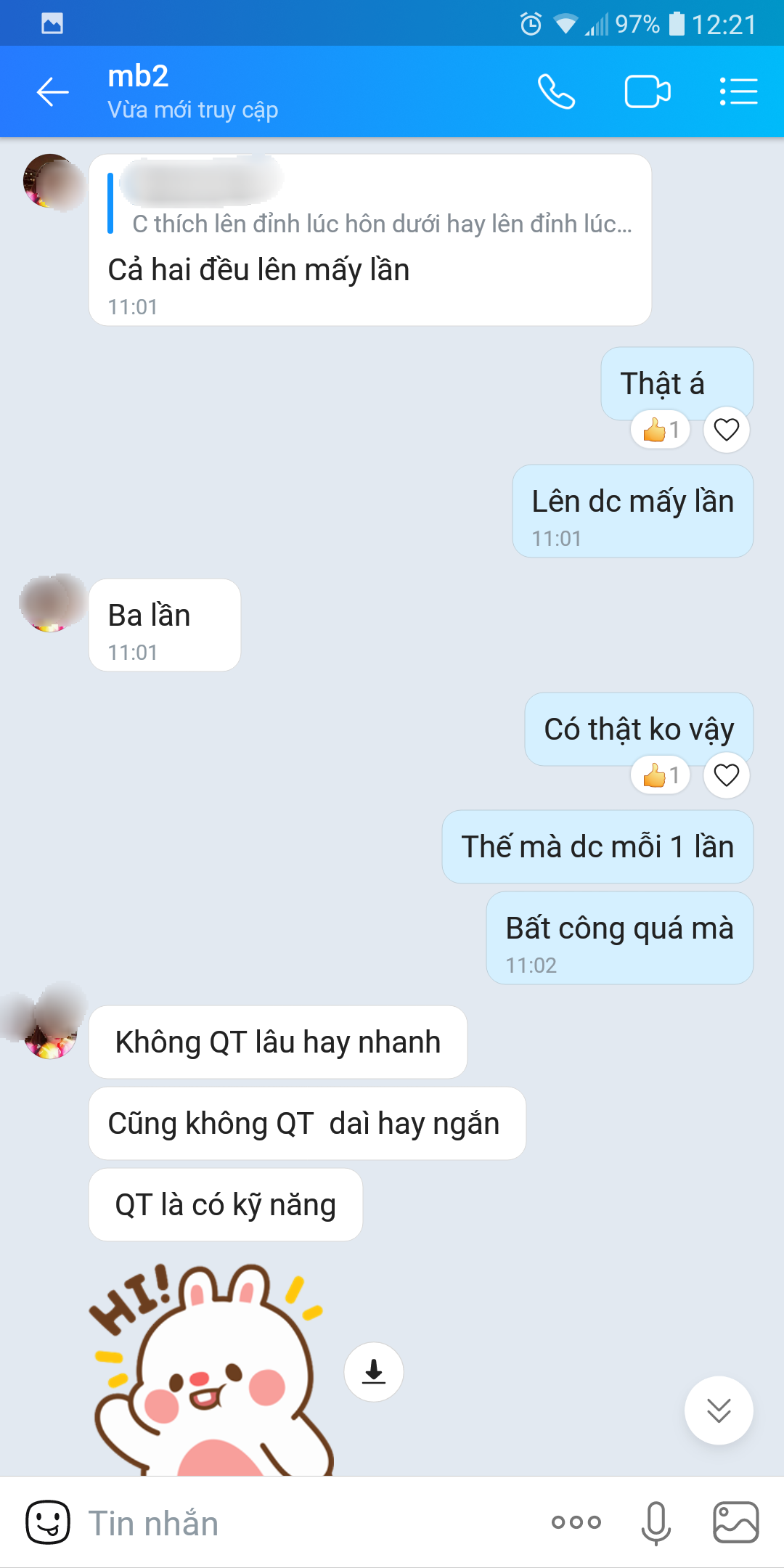Tap the heart on "Thật á" message
This screenshot has height=1568, width=784.
tap(726, 430)
